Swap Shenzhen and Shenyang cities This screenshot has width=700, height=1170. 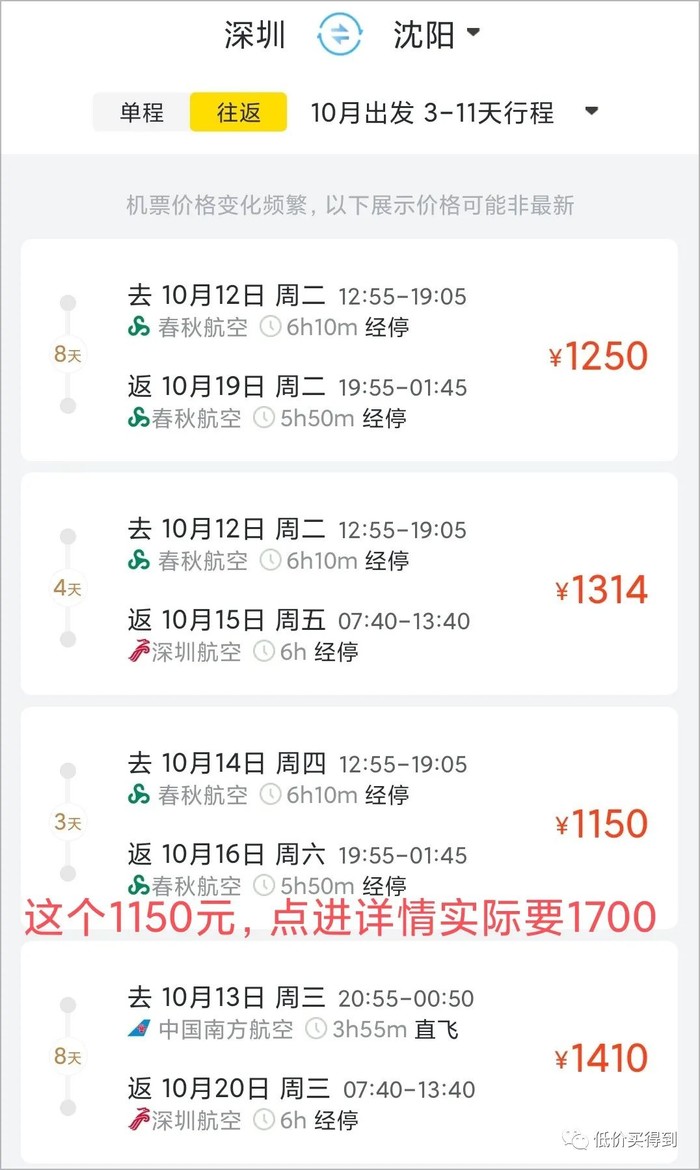(x=340, y=35)
